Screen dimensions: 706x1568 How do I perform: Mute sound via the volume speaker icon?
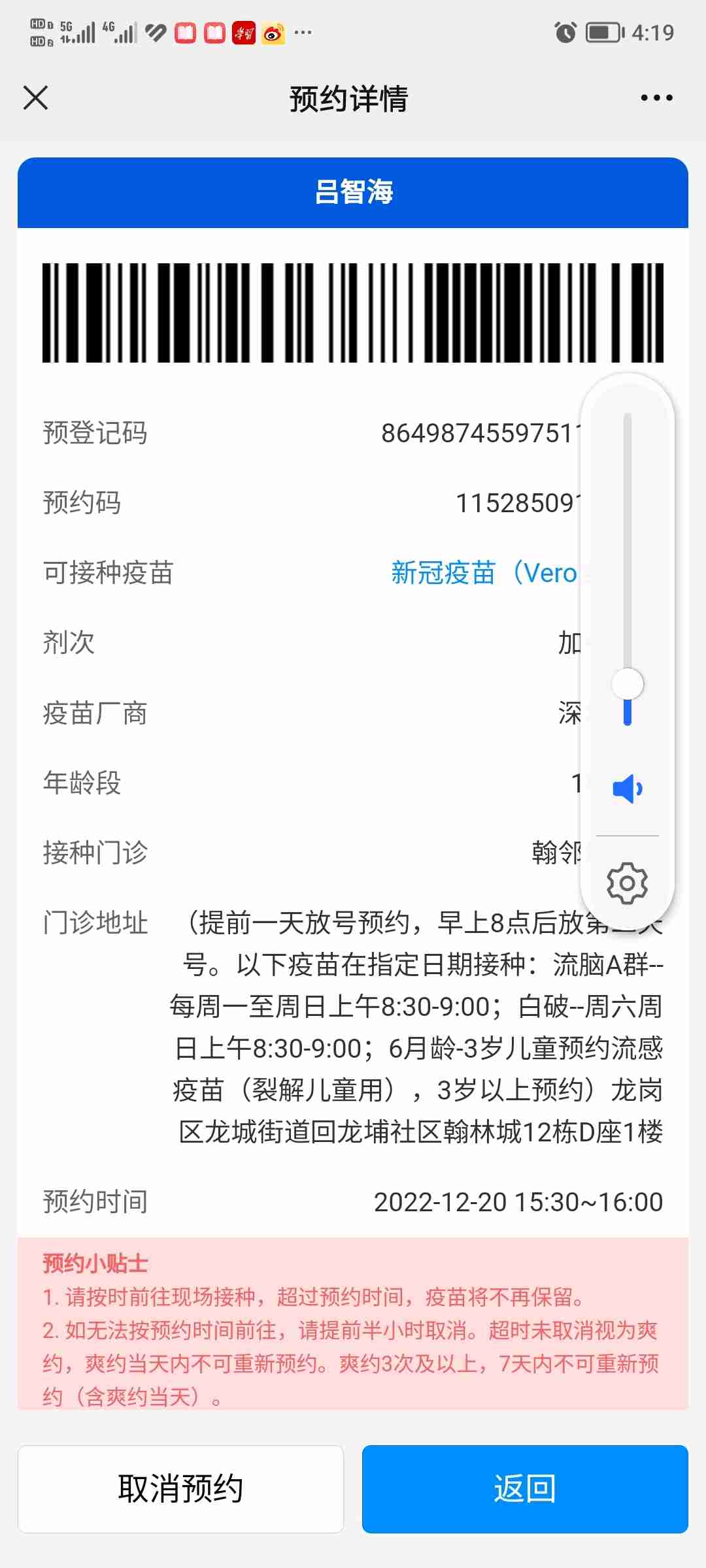pyautogui.click(x=627, y=789)
